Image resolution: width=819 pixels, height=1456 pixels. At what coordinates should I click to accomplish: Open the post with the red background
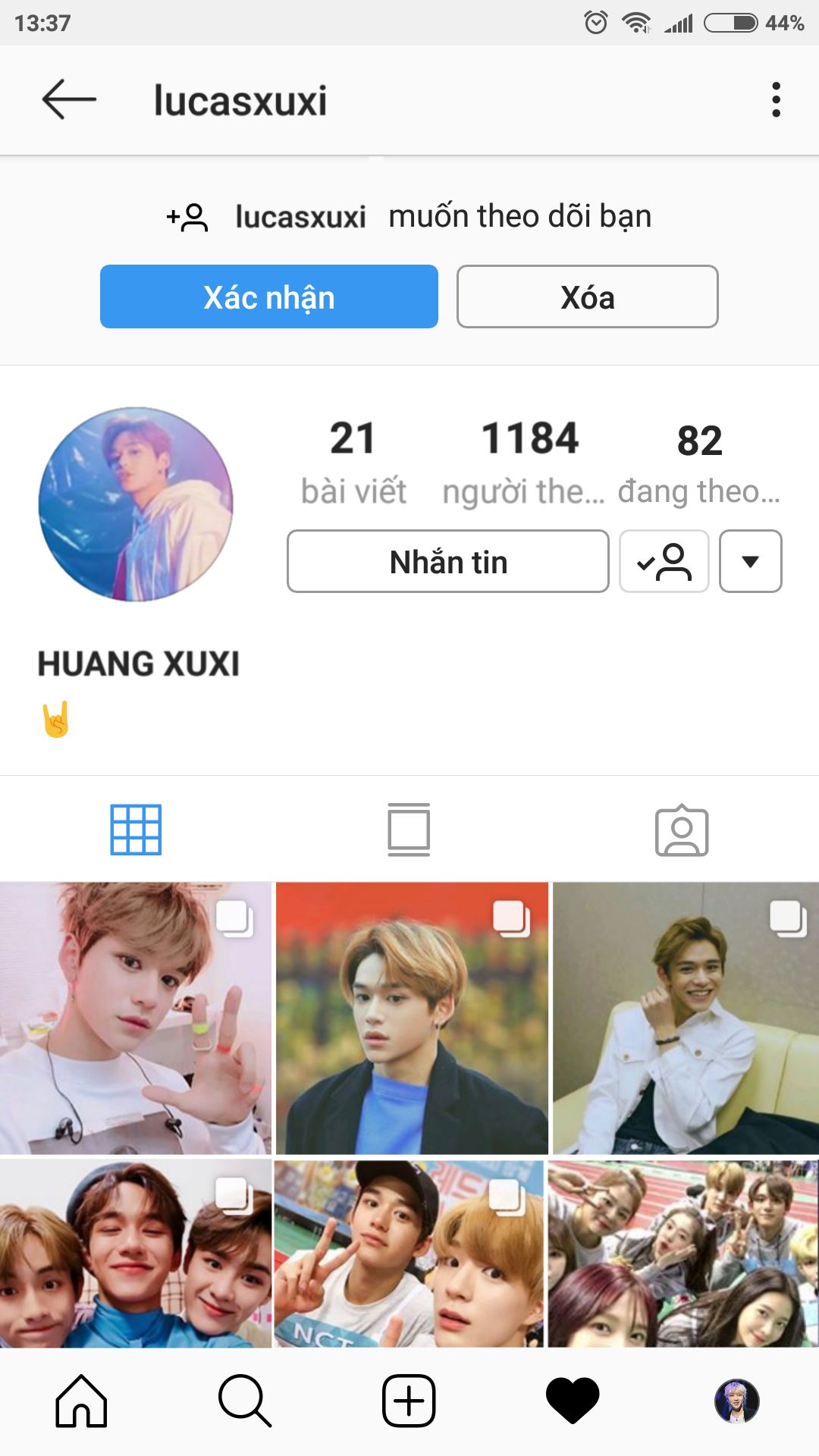click(412, 1018)
